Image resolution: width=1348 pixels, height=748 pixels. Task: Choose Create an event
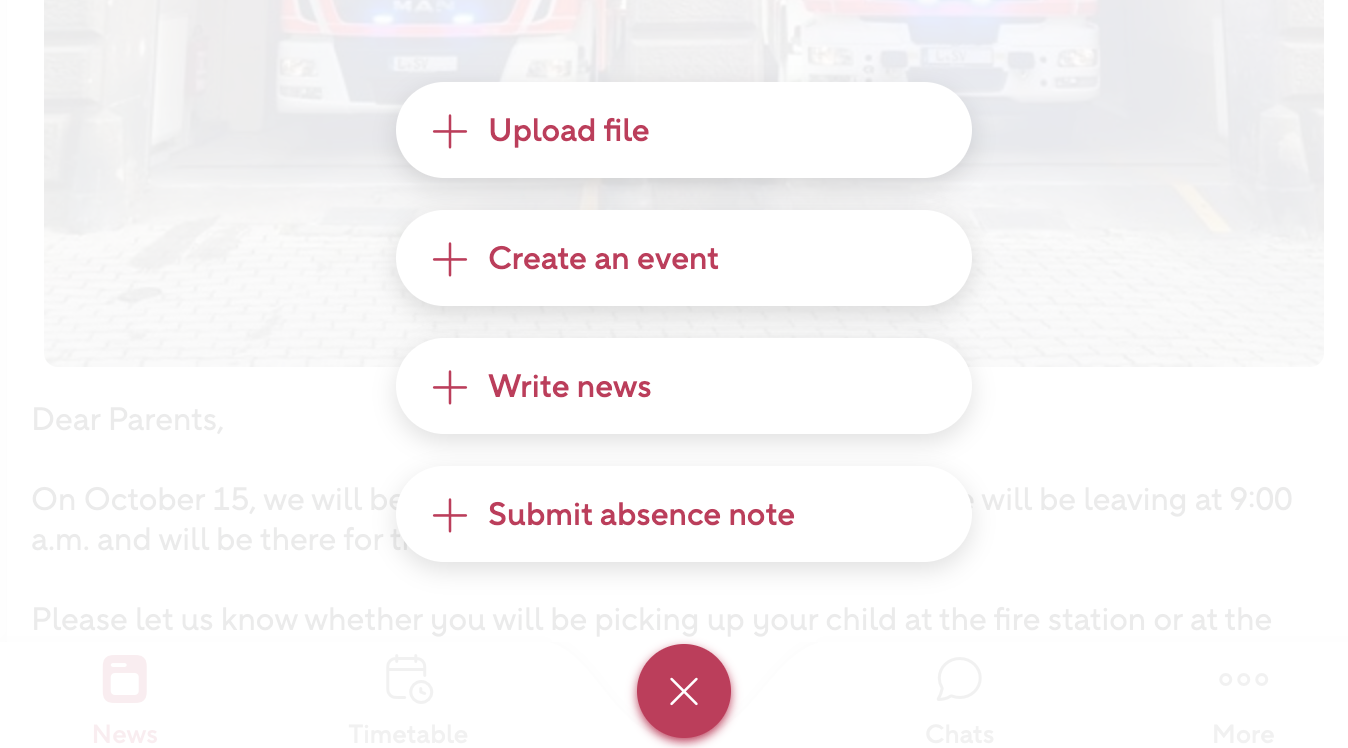point(683,258)
